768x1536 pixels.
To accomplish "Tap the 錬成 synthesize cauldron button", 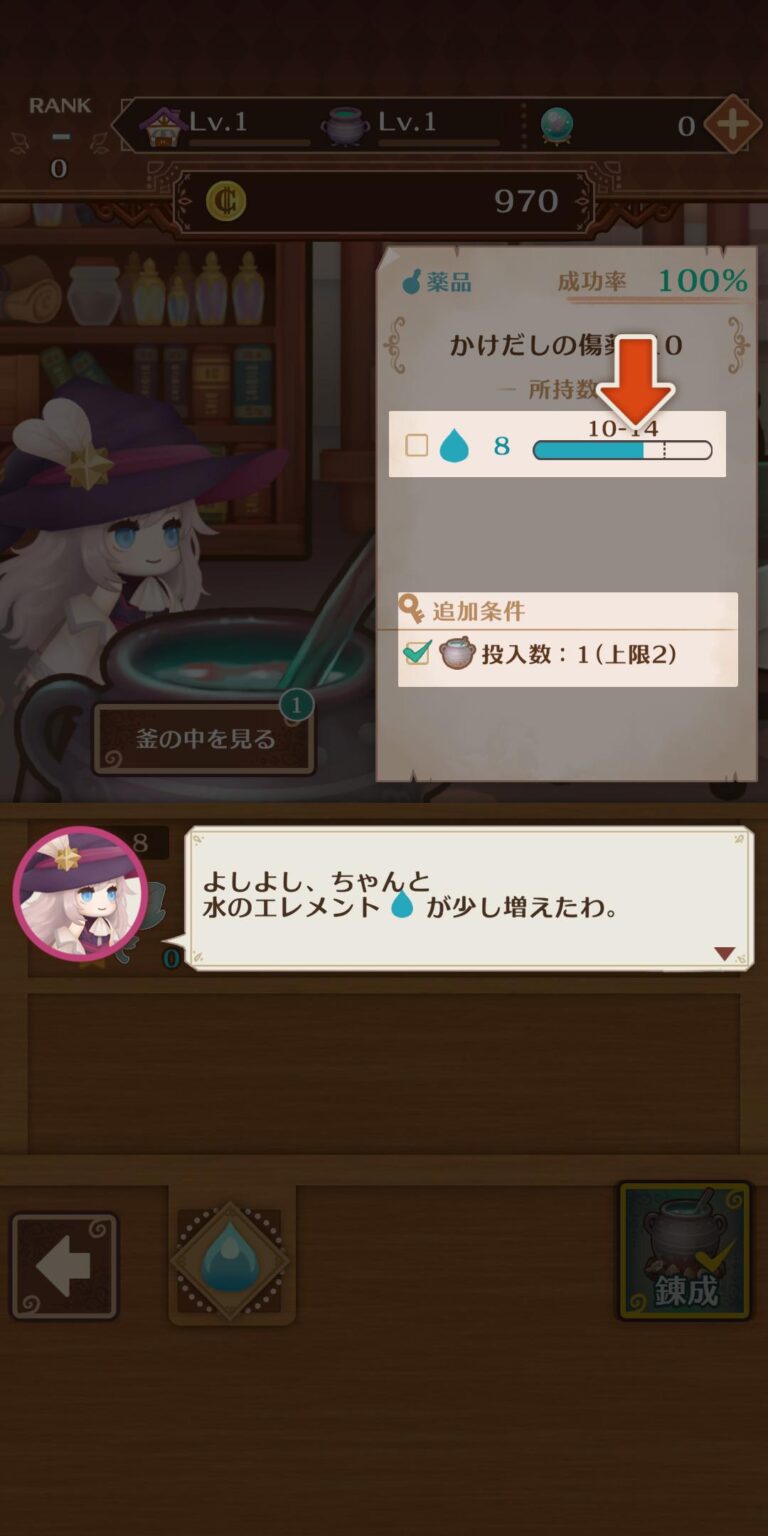I will tap(684, 1250).
